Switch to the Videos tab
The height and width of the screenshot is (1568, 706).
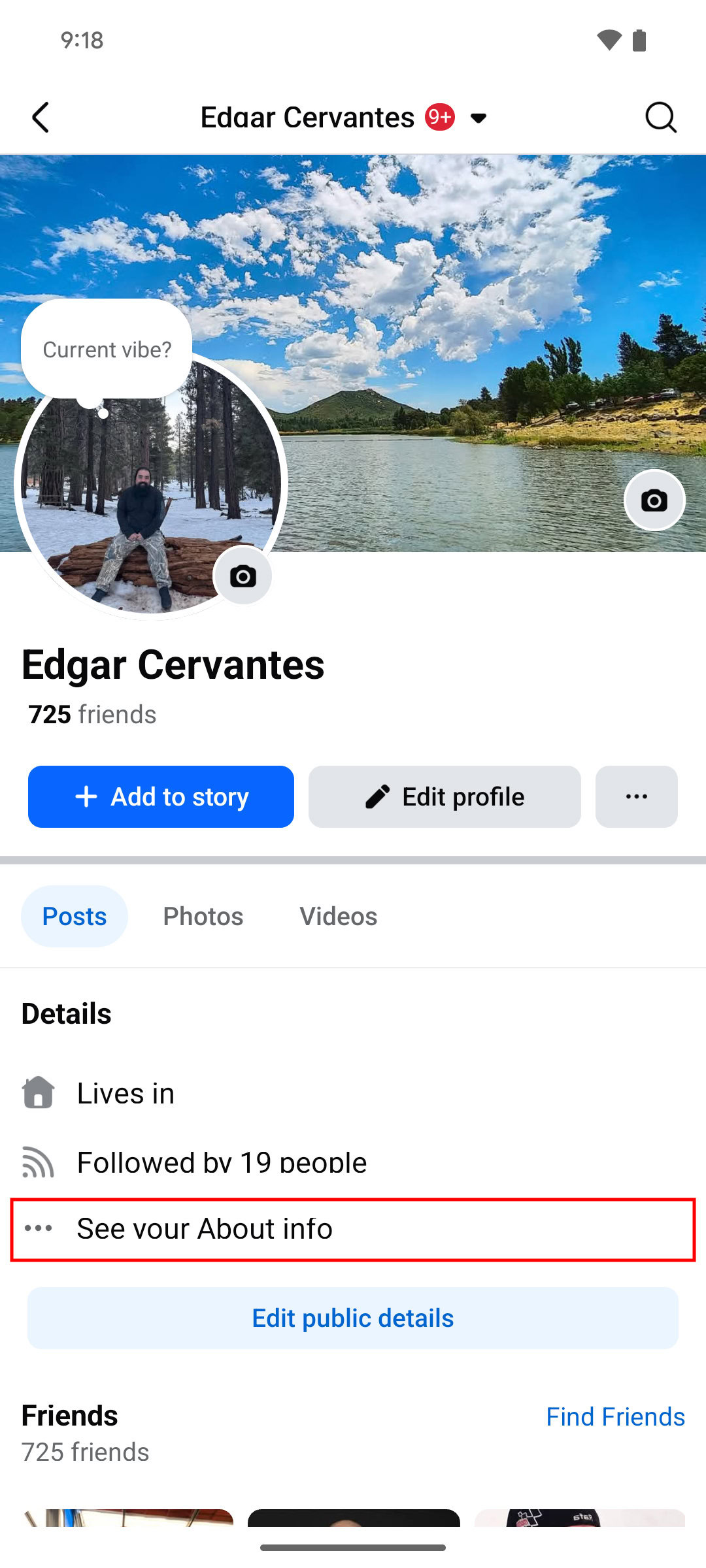click(x=338, y=916)
